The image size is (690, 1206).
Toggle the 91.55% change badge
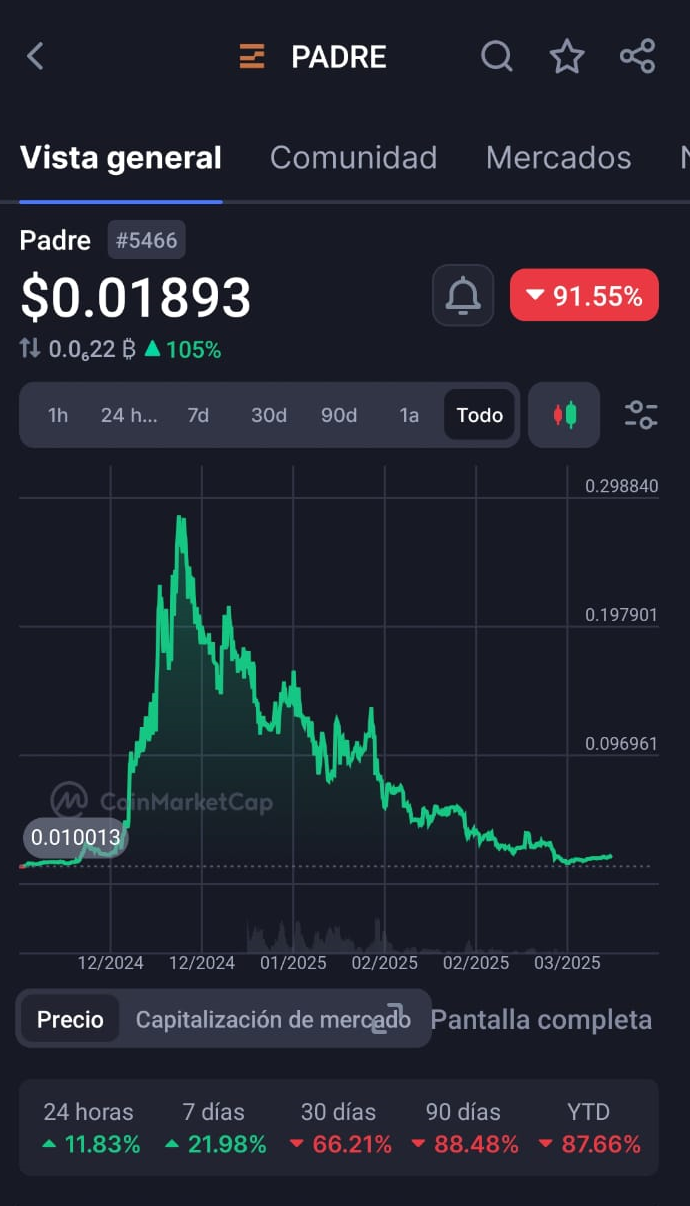tap(584, 295)
